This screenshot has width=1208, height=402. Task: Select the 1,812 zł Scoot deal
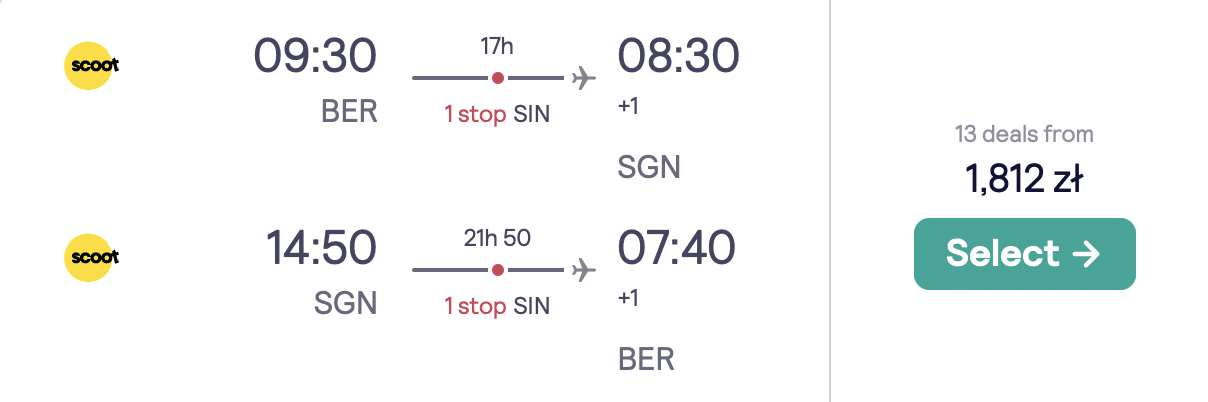point(1024,254)
